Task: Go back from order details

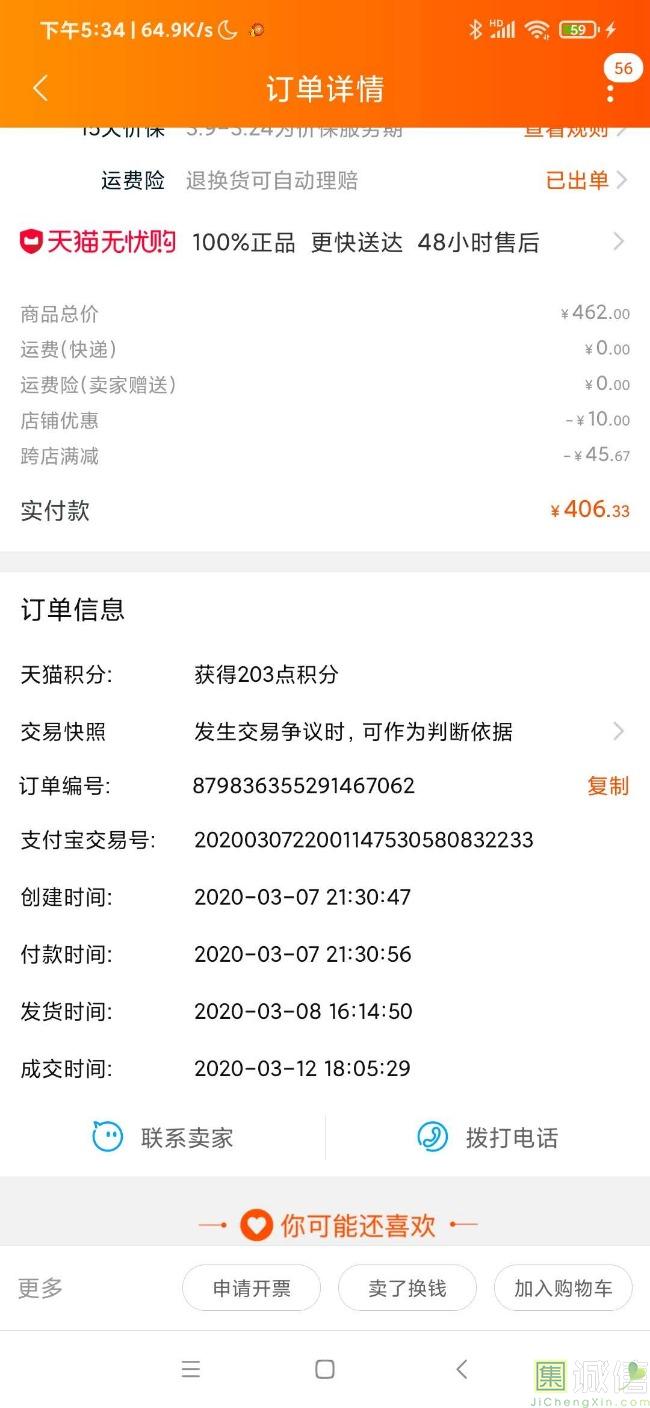Action: (40, 88)
